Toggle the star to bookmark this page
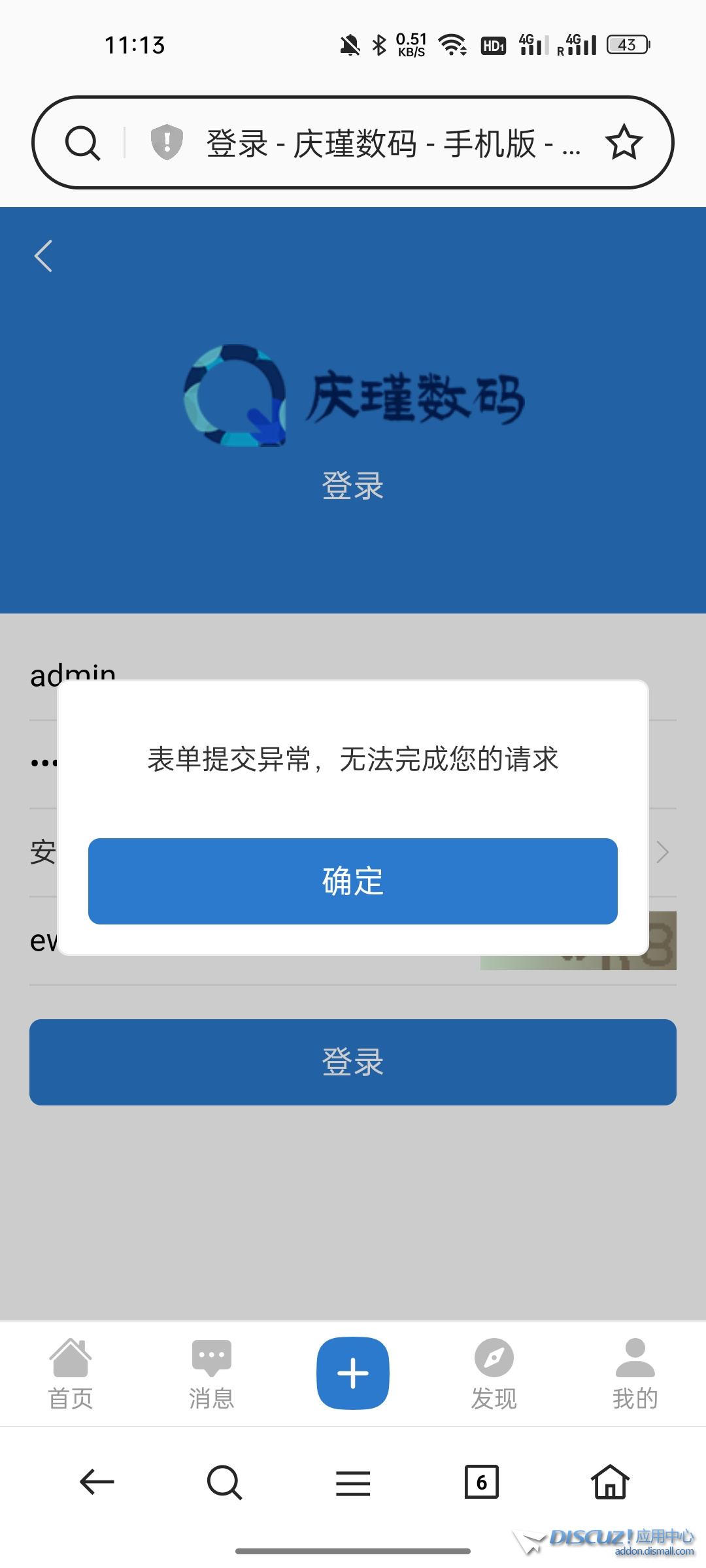The width and height of the screenshot is (706, 1568). pyautogui.click(x=625, y=142)
